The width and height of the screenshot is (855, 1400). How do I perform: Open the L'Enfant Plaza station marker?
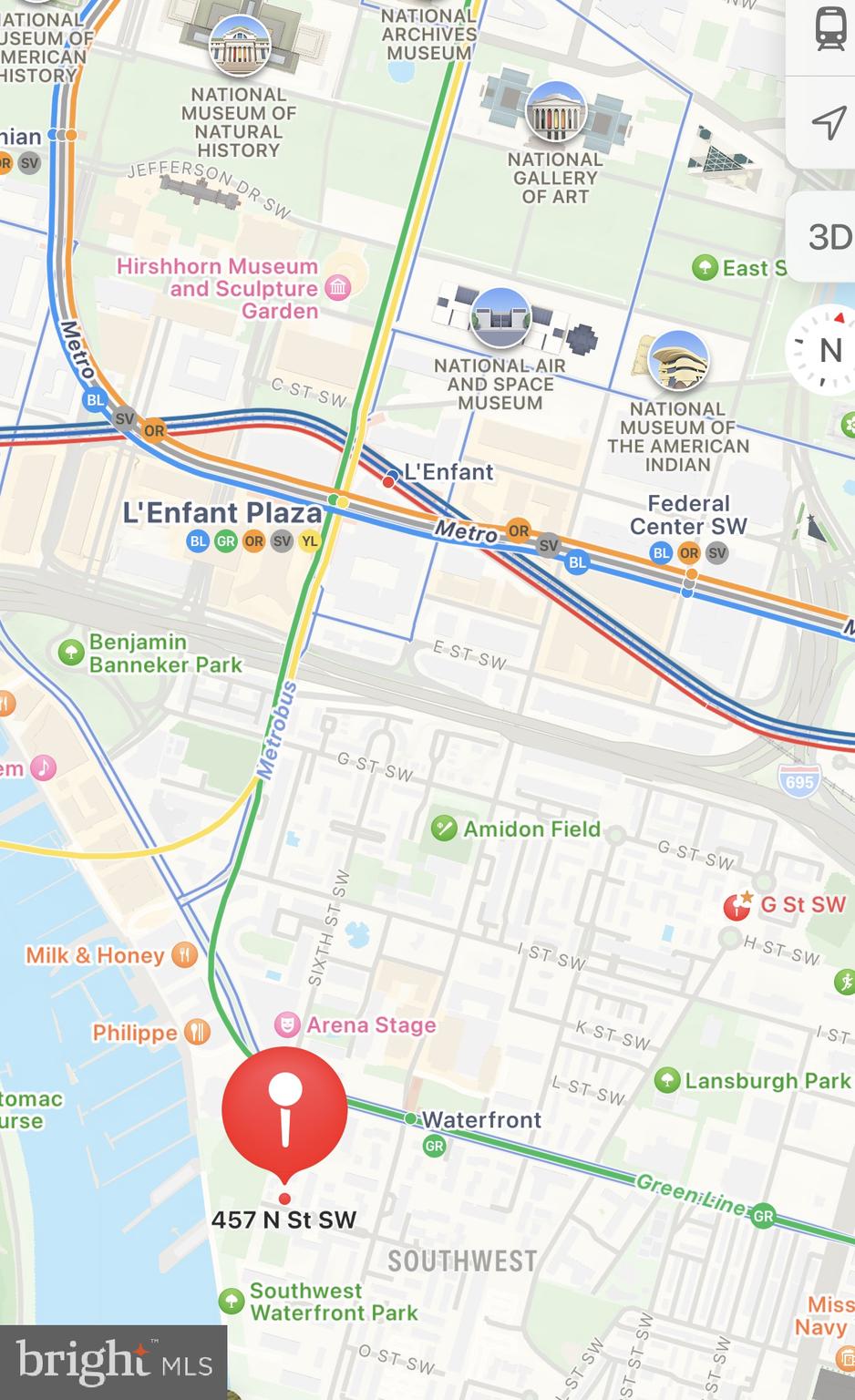point(338,501)
